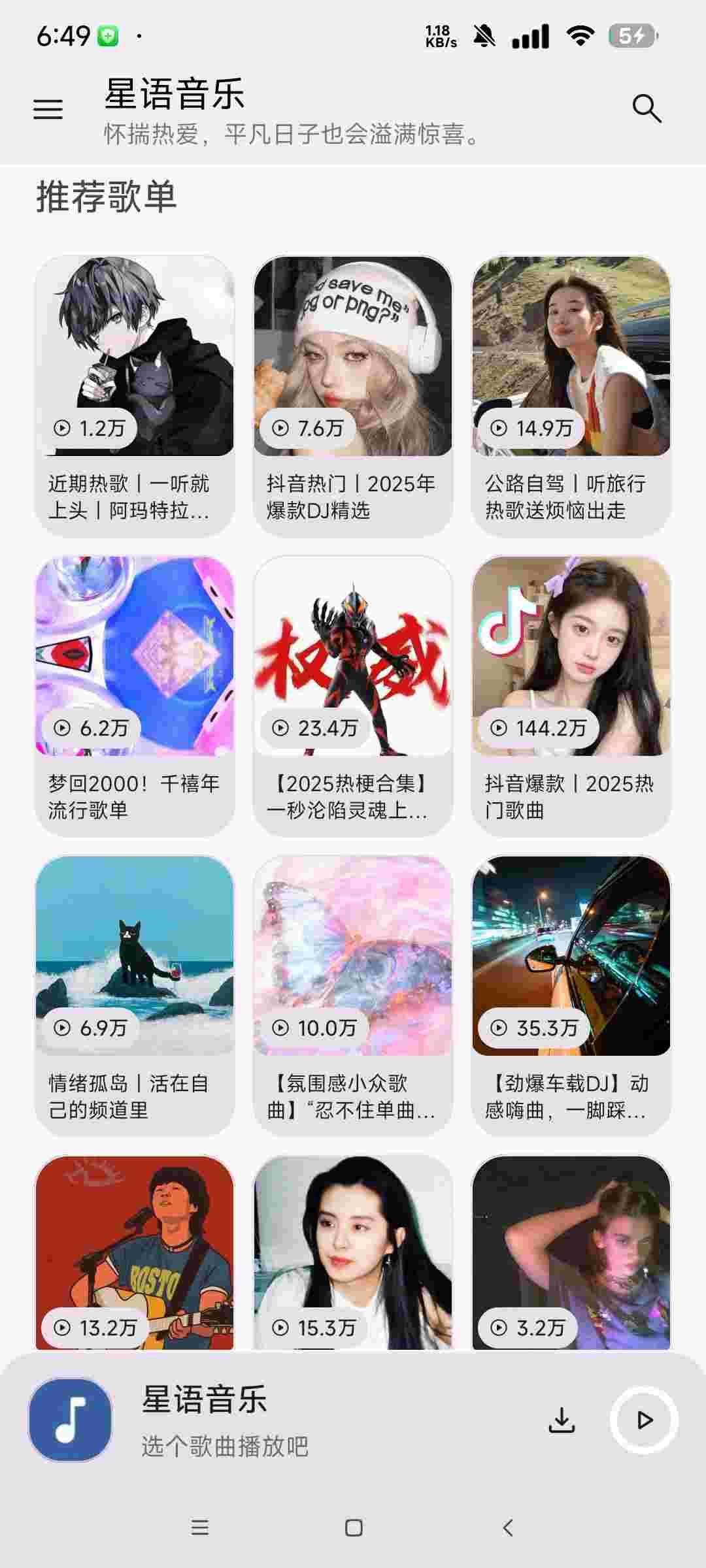Image resolution: width=706 pixels, height=1568 pixels.
Task: Open the playlist with 3.2万 plays
Action: 571,1253
